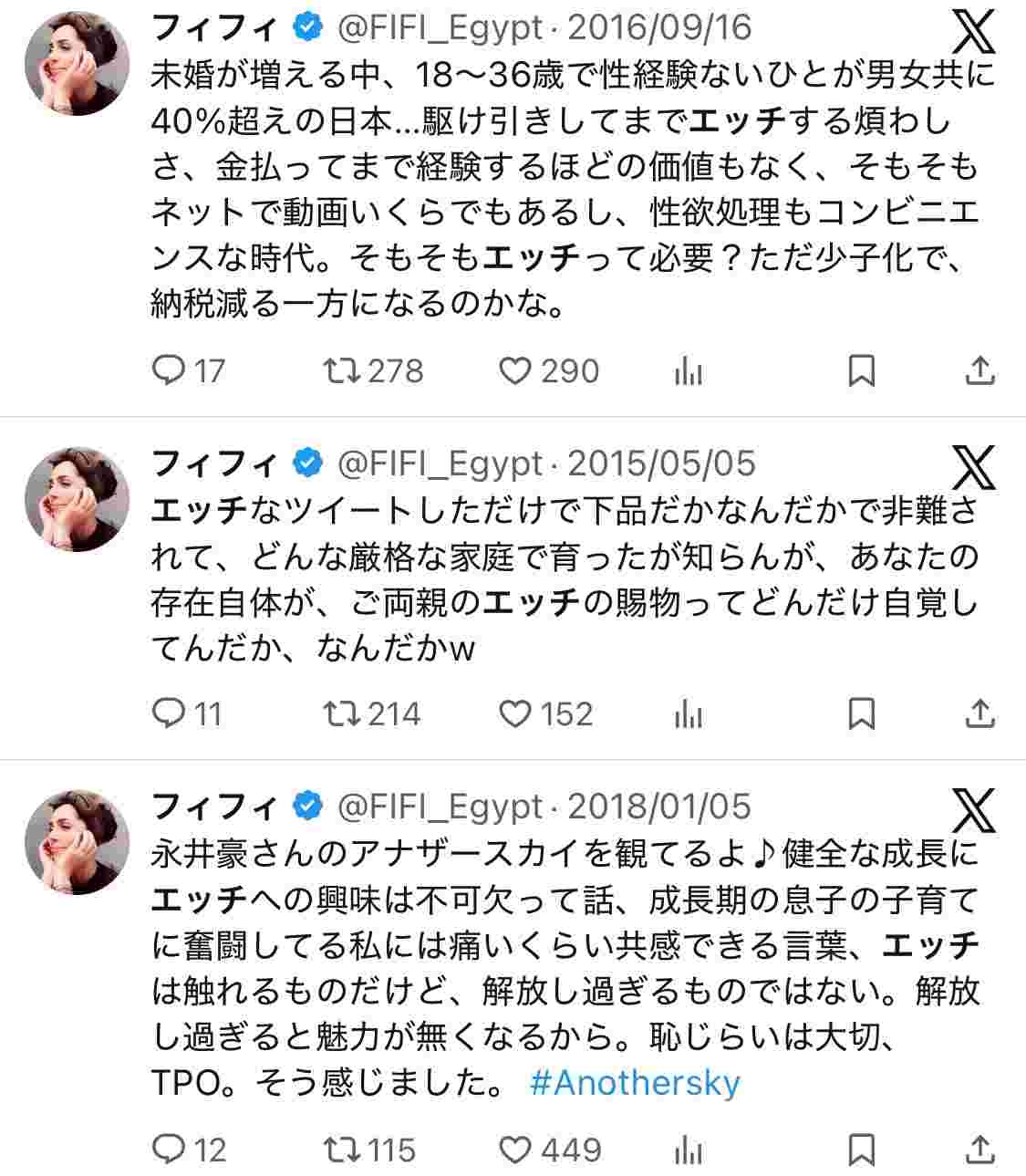Bookmark the 2015/05/05 tweet
This screenshot has height=1176, width=1026.
click(x=862, y=713)
